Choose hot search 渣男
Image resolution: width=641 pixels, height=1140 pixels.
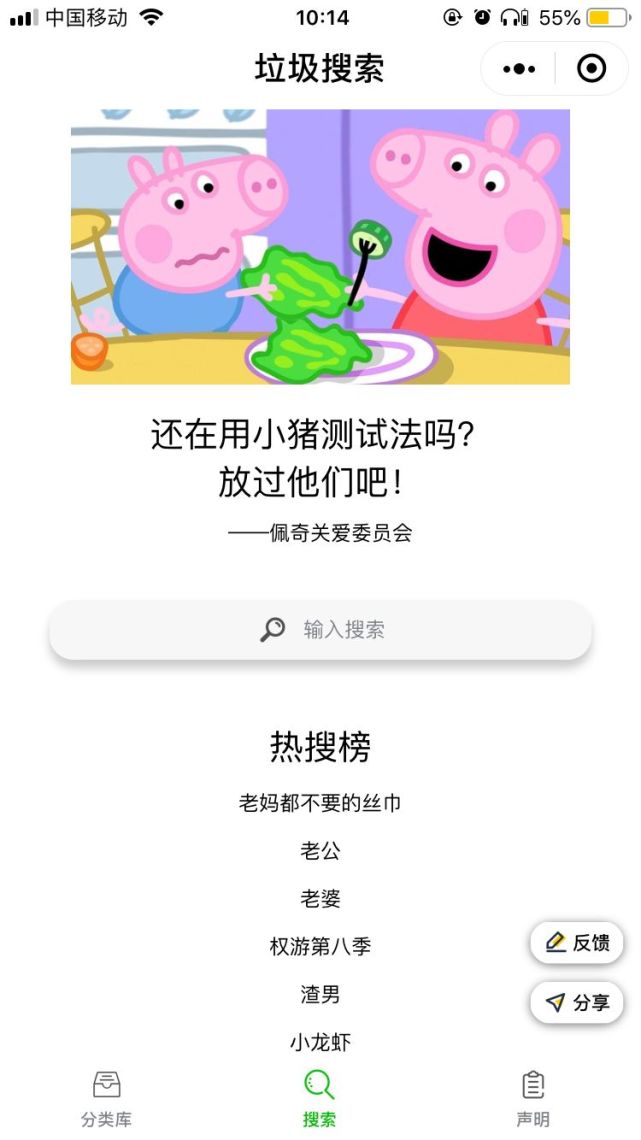click(320, 994)
